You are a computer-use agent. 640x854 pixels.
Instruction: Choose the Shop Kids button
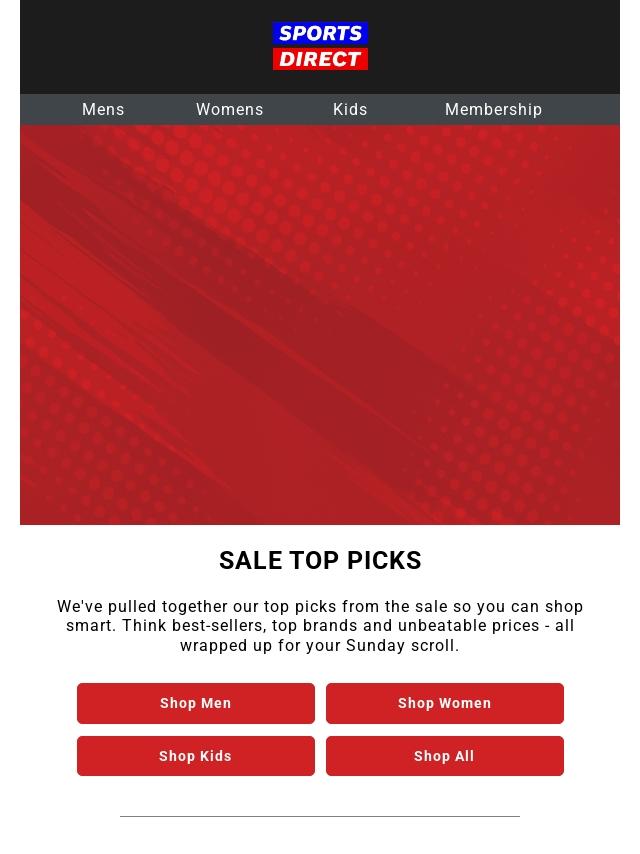[x=196, y=756]
